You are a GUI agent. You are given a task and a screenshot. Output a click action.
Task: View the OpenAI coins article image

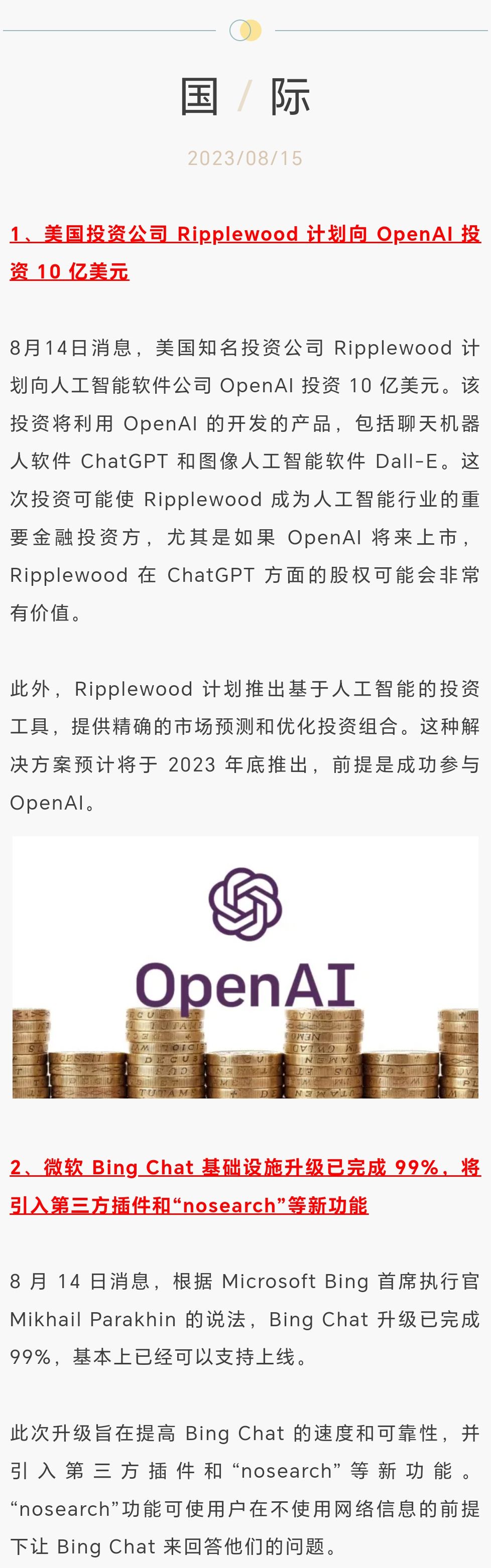click(245, 967)
